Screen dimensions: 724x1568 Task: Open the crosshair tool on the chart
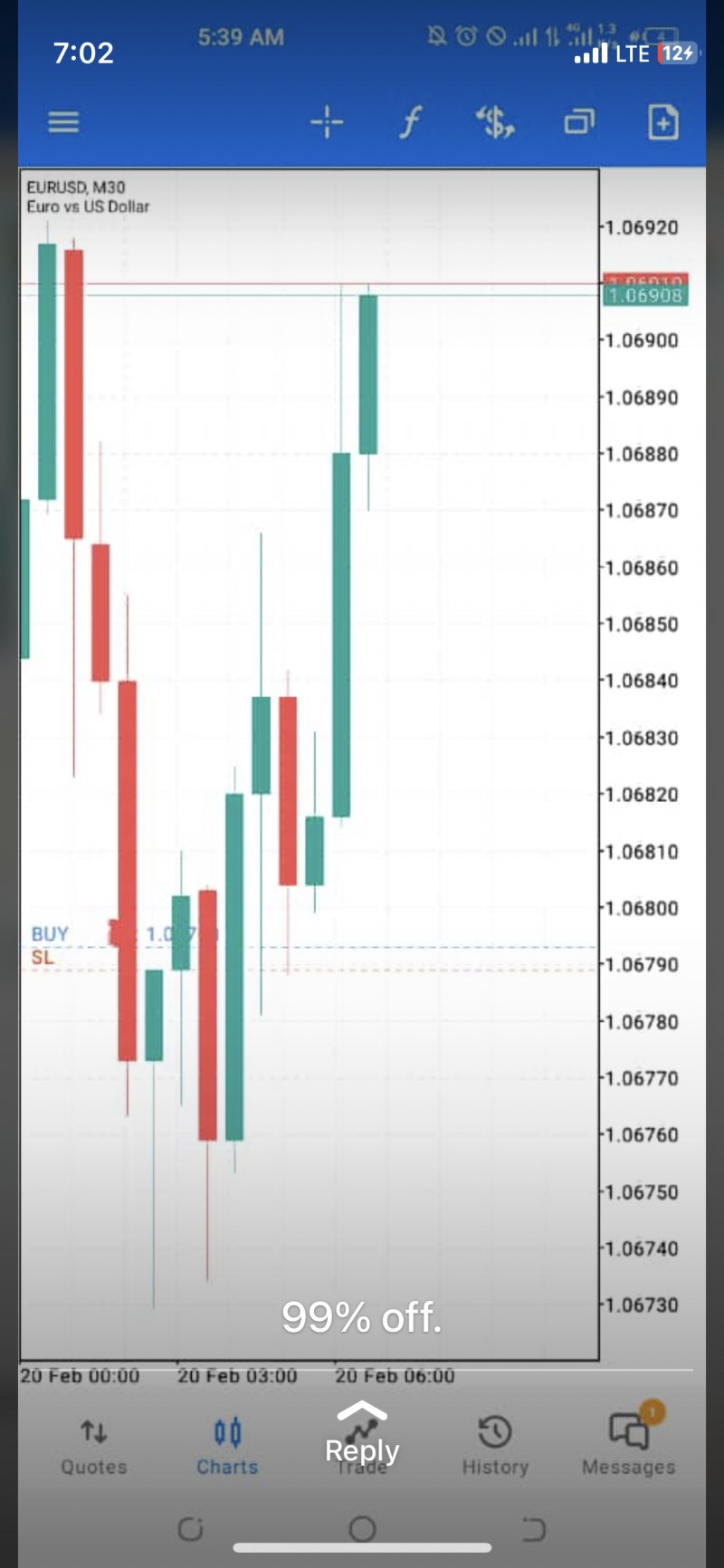327,121
